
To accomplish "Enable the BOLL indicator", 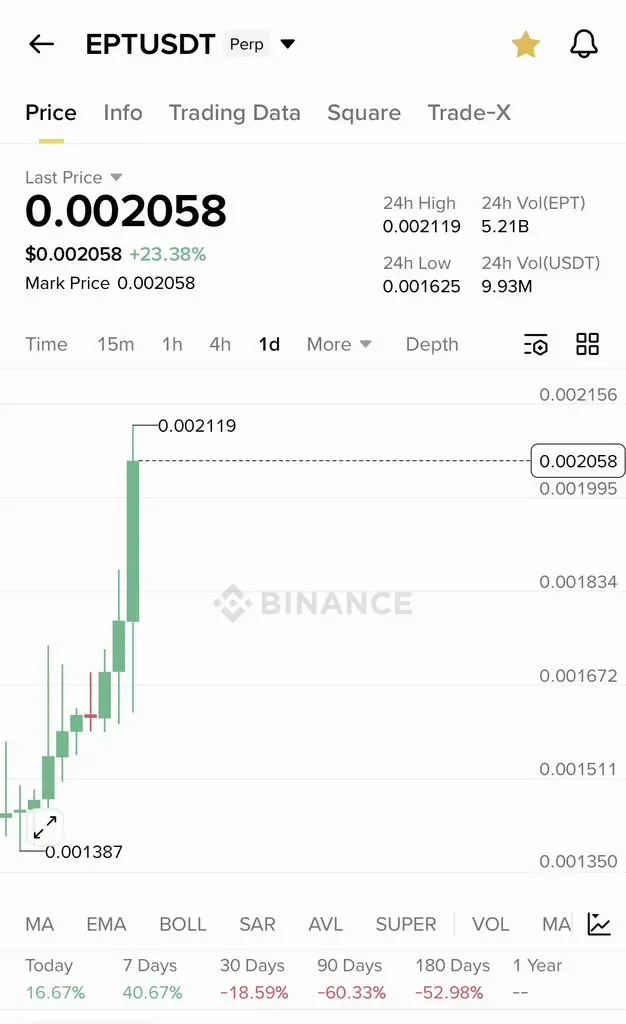I will point(183,924).
